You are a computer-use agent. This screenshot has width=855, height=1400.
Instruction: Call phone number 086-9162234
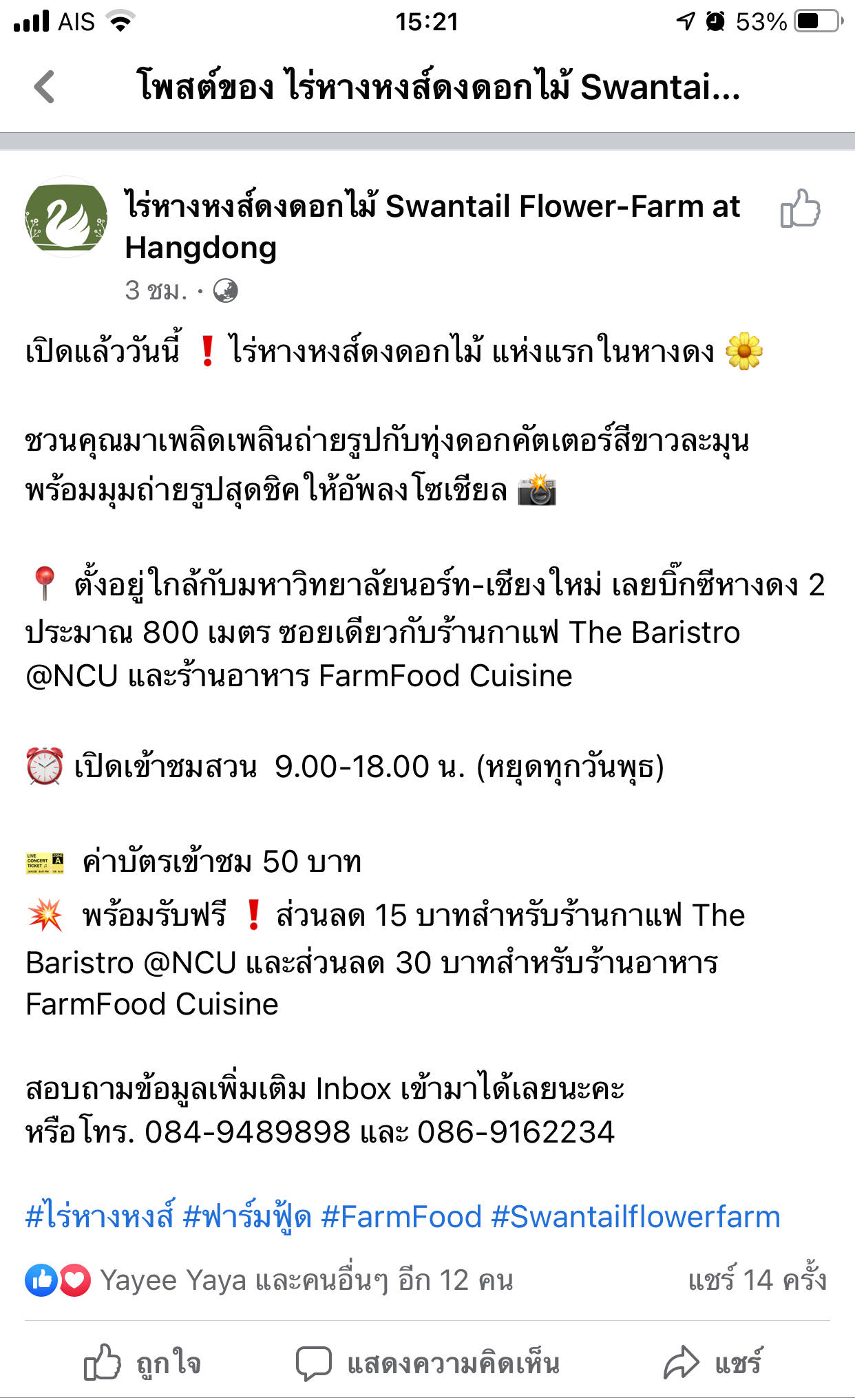[516, 1132]
